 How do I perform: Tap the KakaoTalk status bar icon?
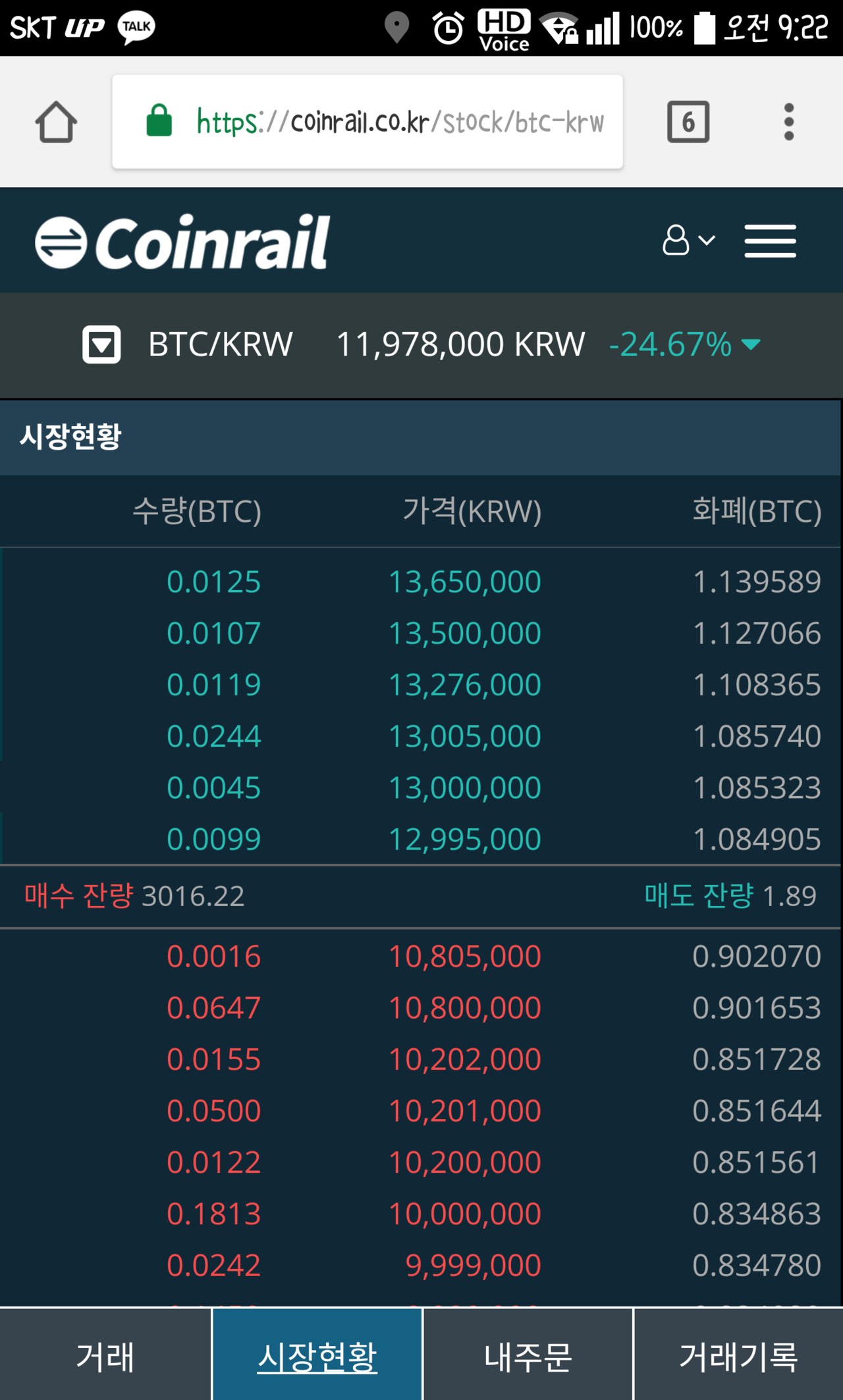tap(136, 28)
